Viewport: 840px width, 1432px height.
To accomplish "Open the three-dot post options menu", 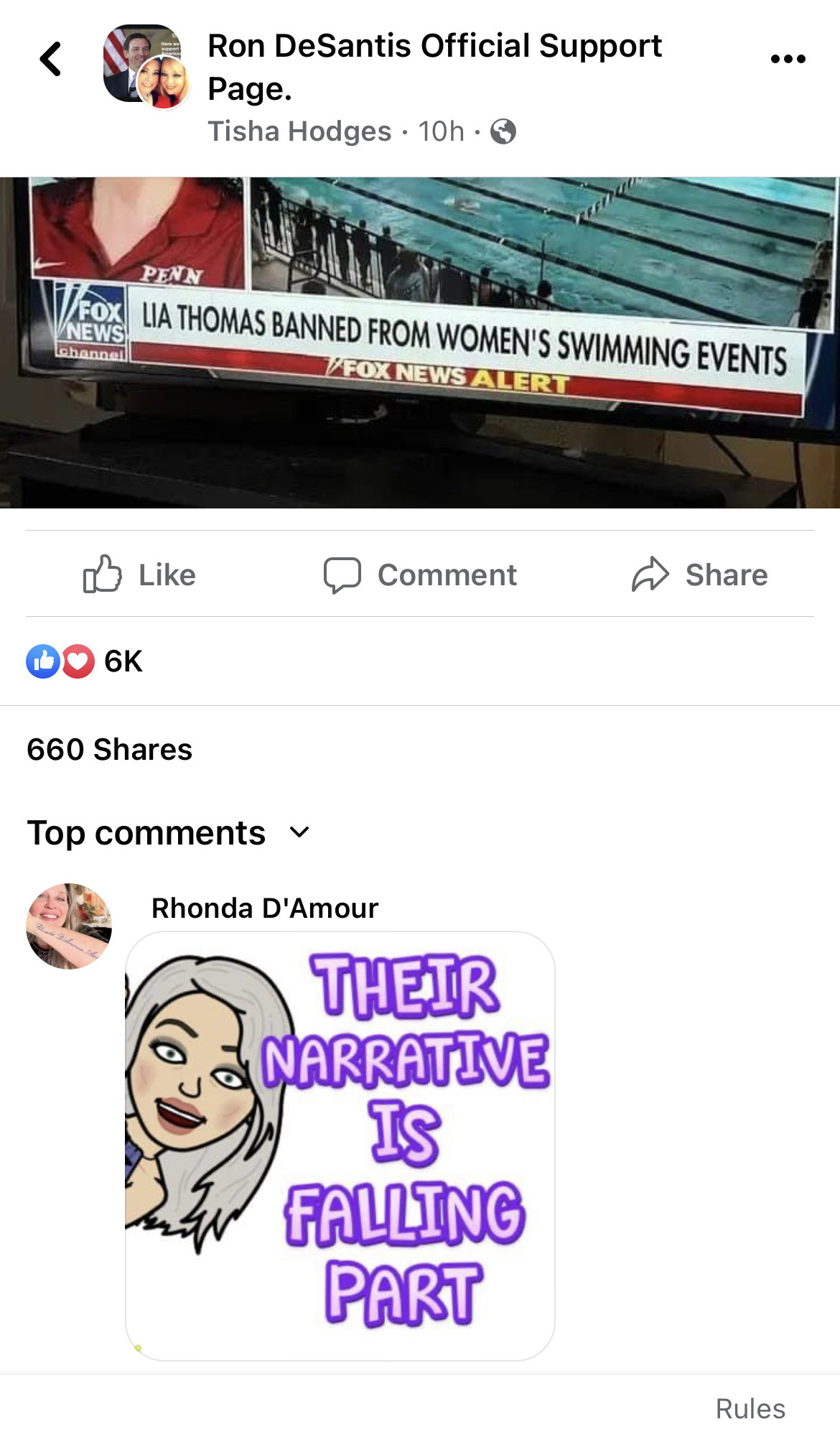I will click(788, 59).
